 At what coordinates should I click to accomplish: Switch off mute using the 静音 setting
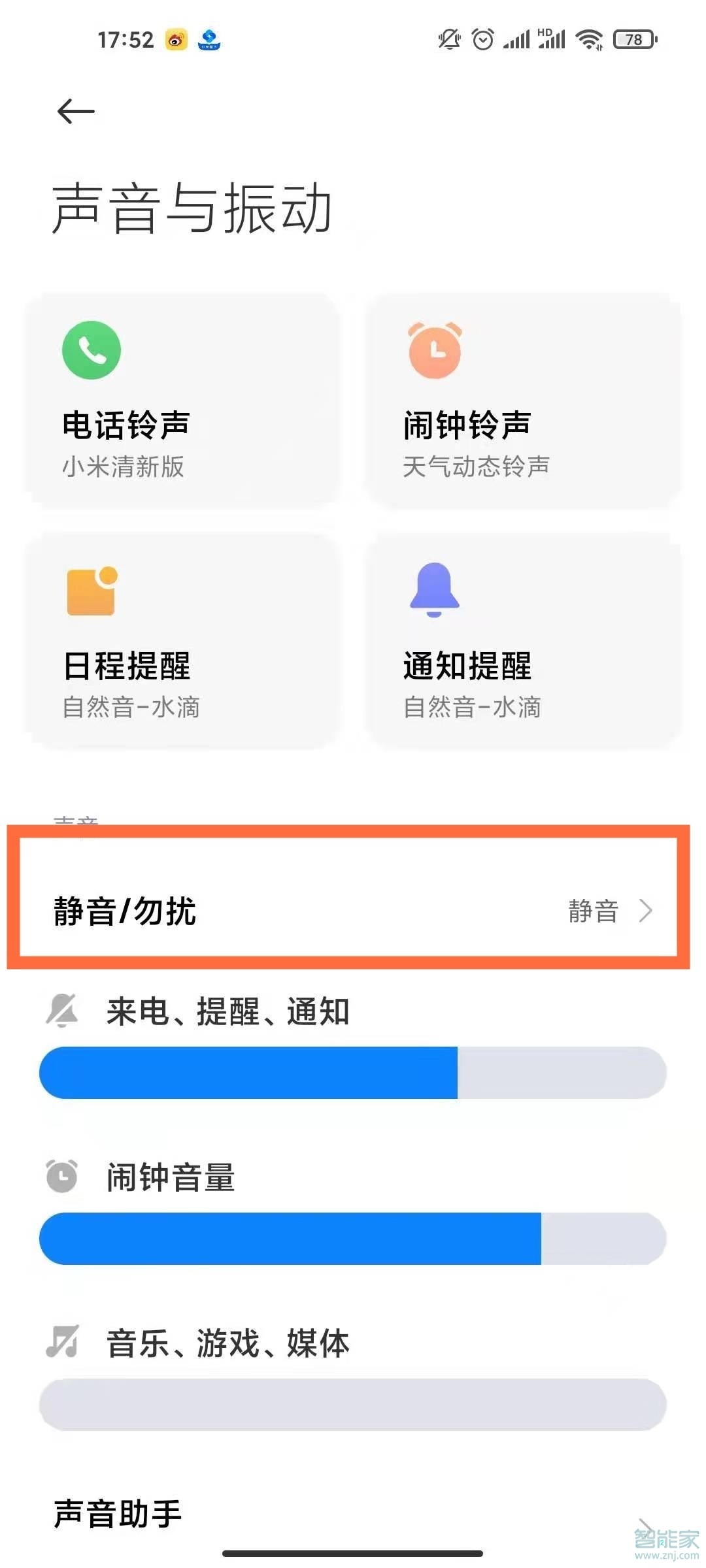pos(592,910)
